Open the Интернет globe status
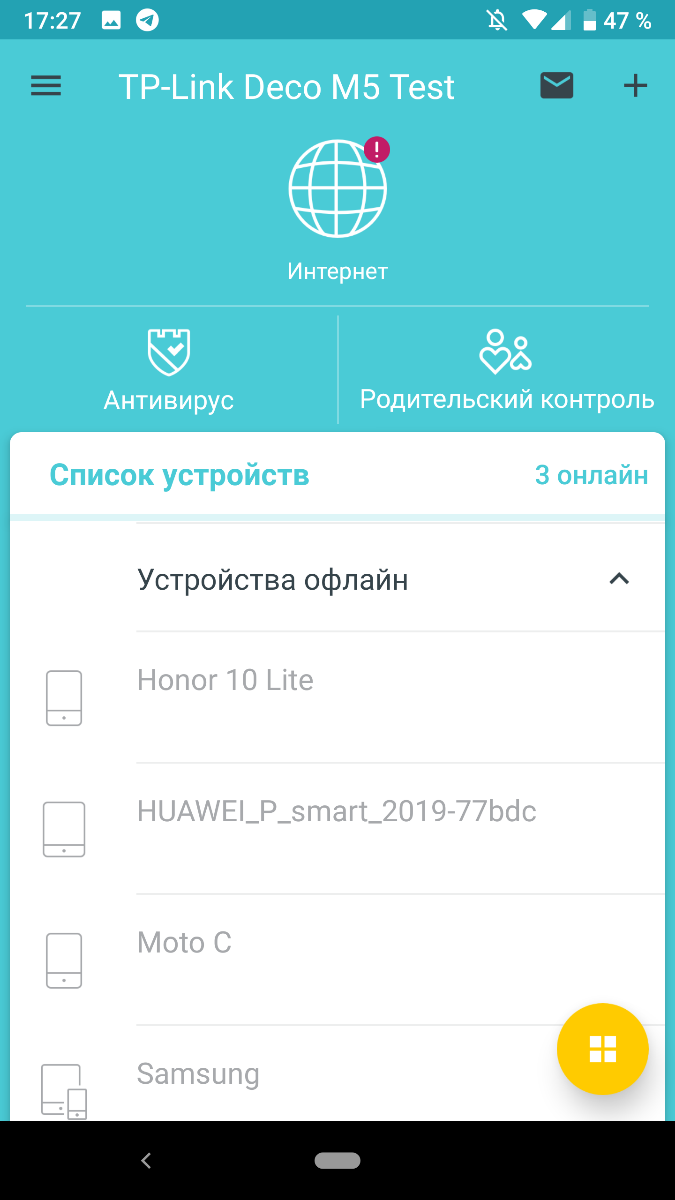 click(338, 210)
